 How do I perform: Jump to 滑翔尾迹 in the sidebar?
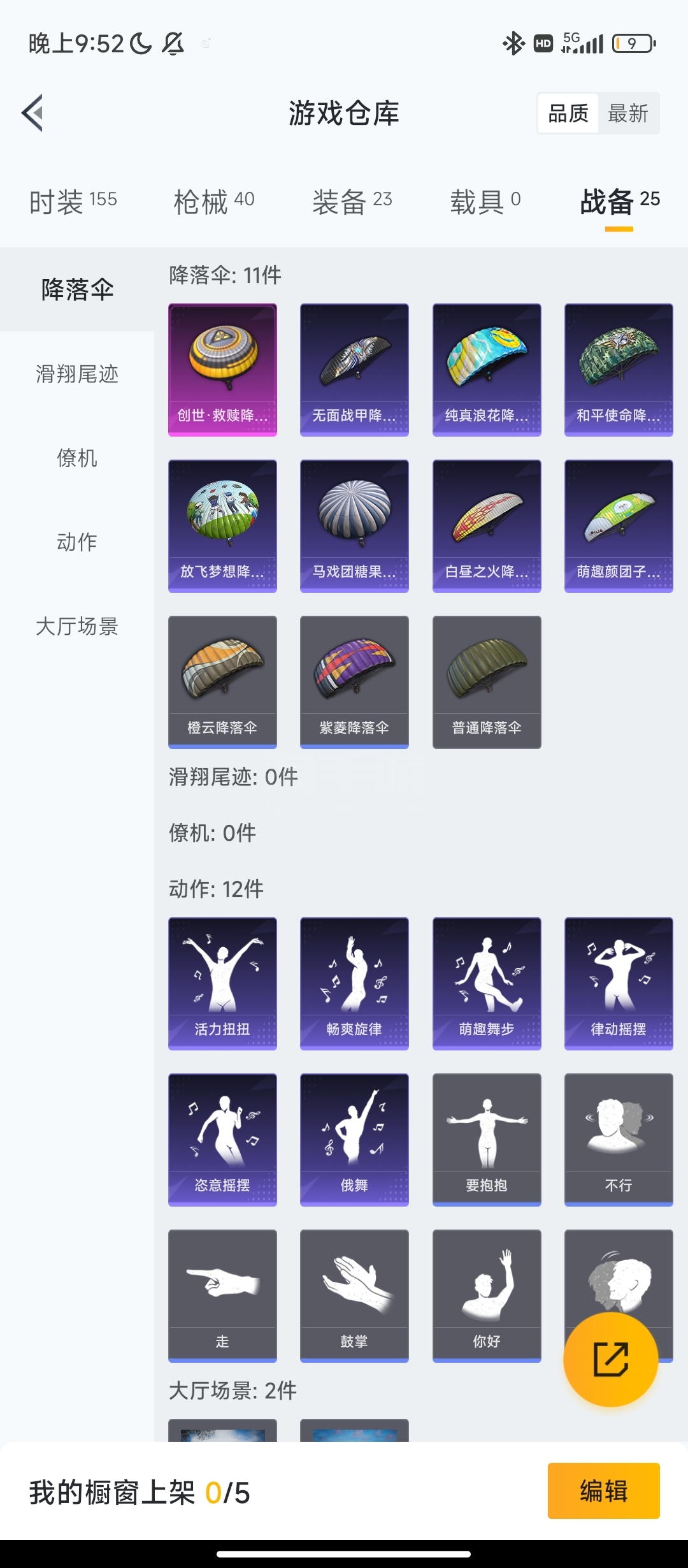77,374
